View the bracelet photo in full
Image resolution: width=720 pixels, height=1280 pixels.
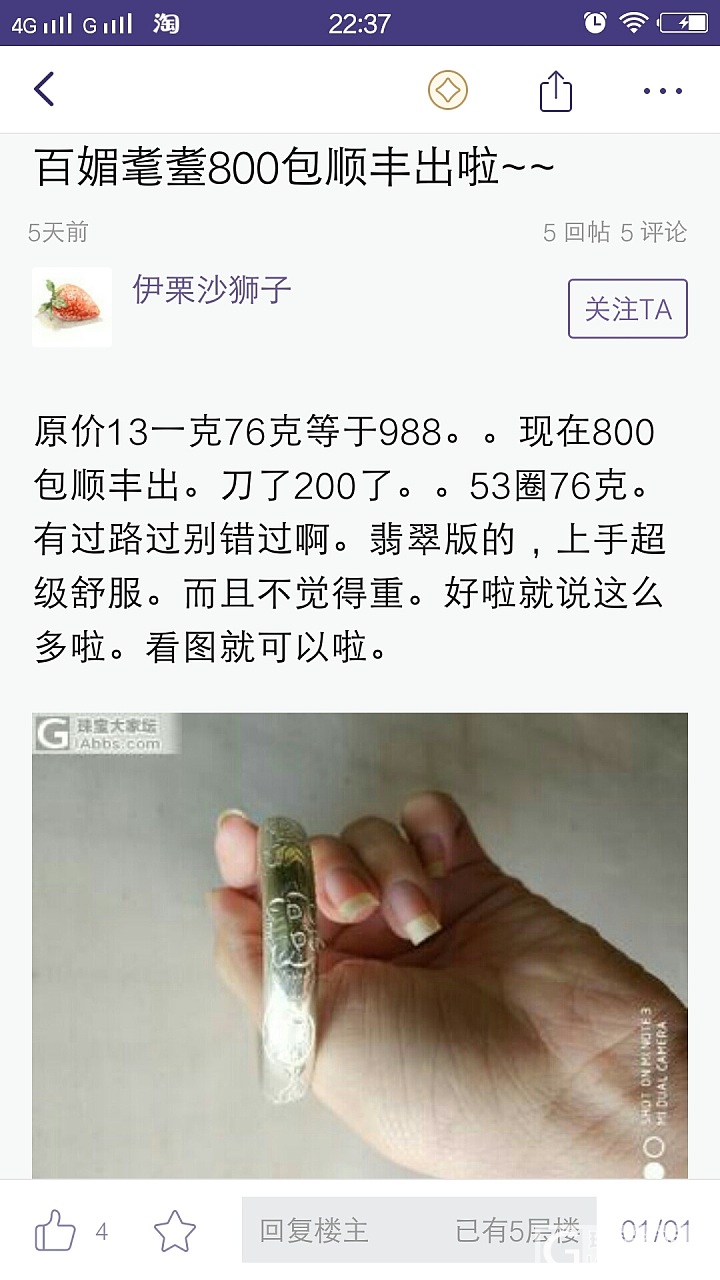360,945
